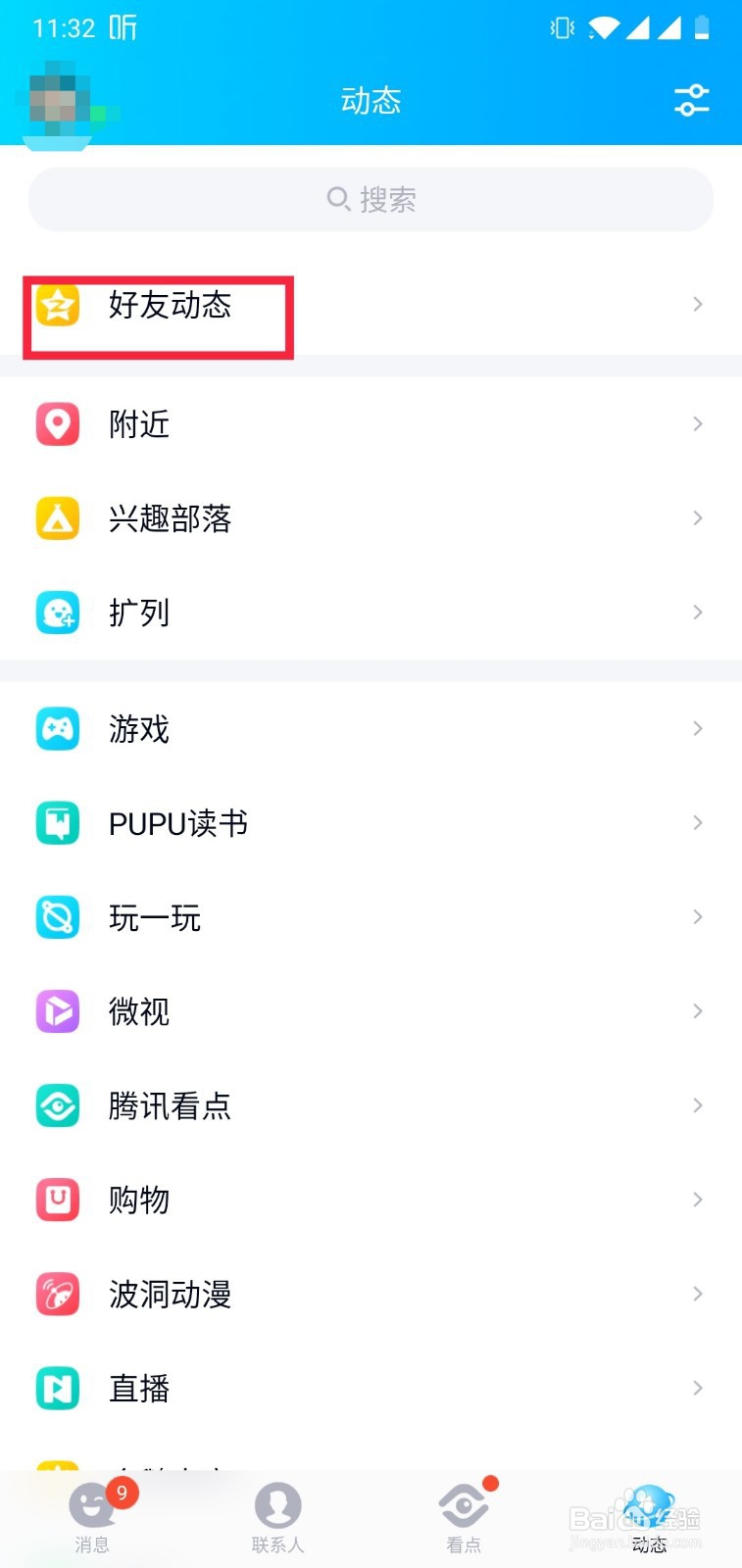The width and height of the screenshot is (742, 1568).
Task: Click the 扩列 icon
Action: point(57,612)
